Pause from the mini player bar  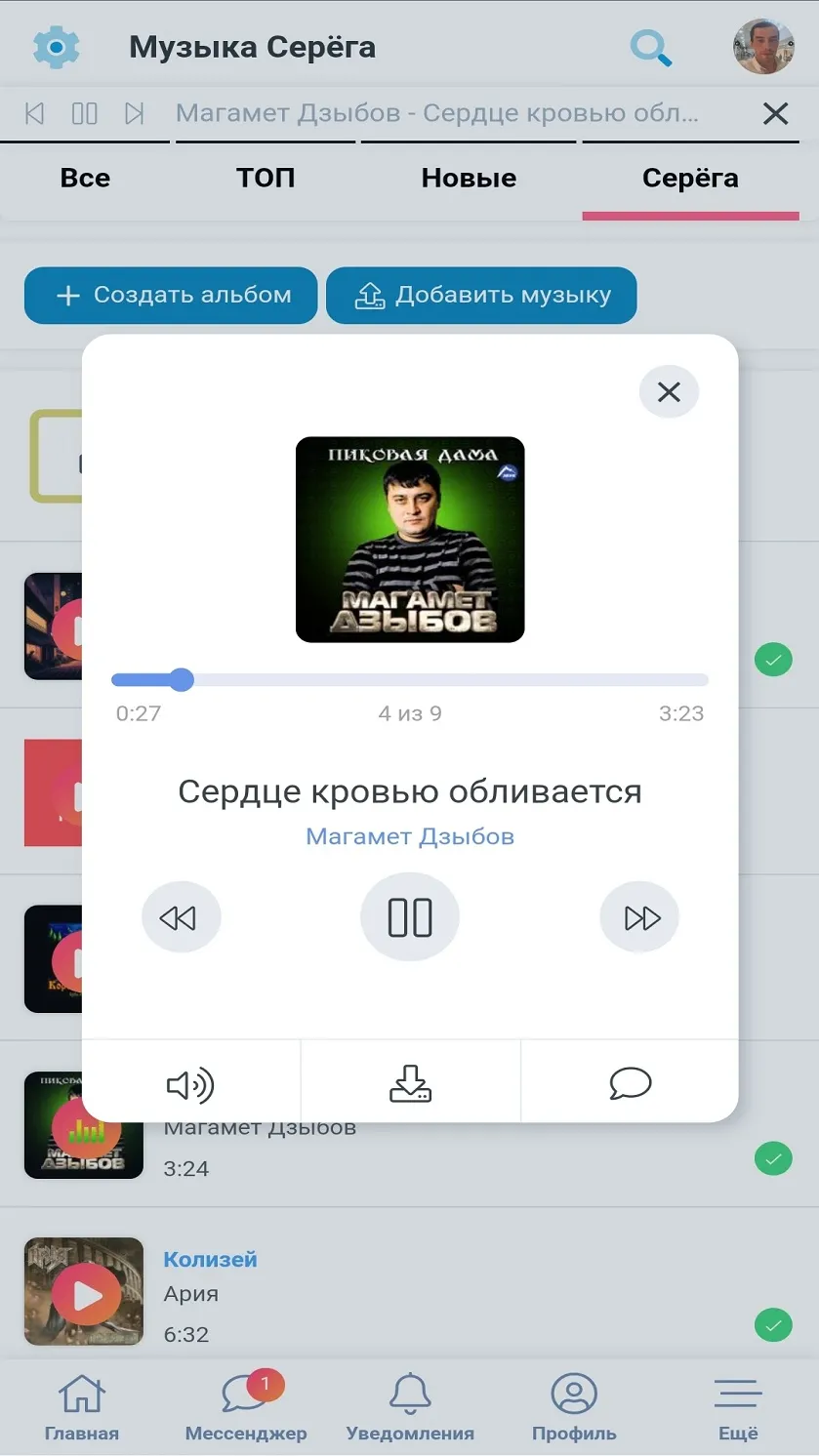point(85,114)
